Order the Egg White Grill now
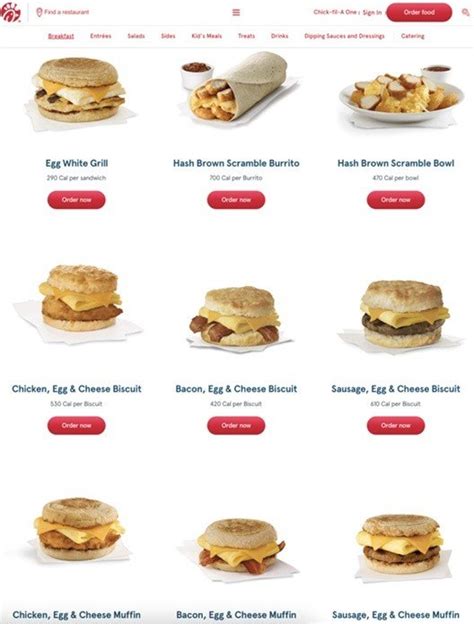Image resolution: width=474 pixels, height=624 pixels. 76,200
